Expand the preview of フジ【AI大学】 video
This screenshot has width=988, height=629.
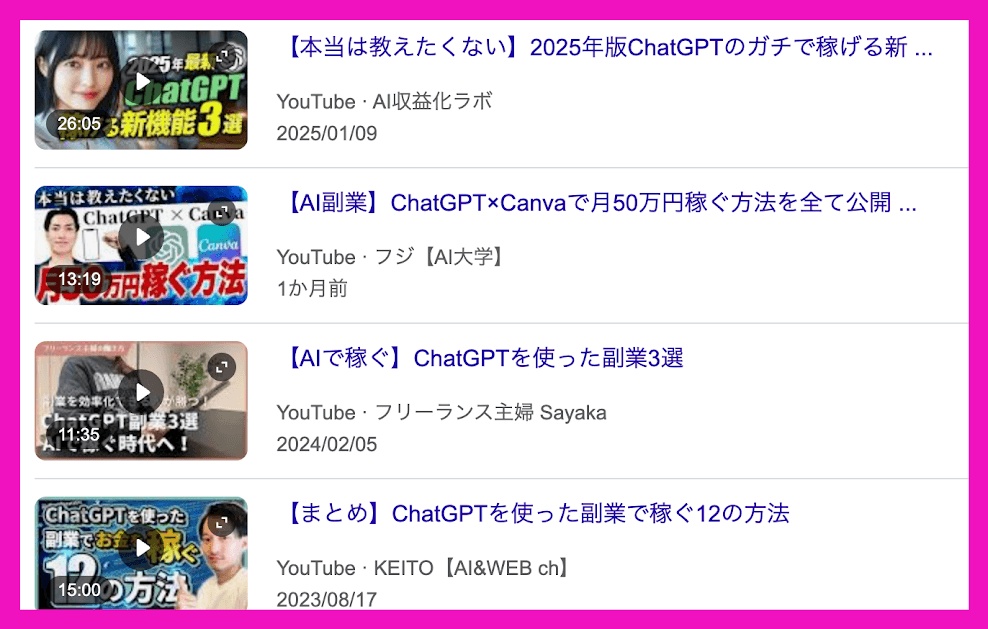tap(222, 212)
